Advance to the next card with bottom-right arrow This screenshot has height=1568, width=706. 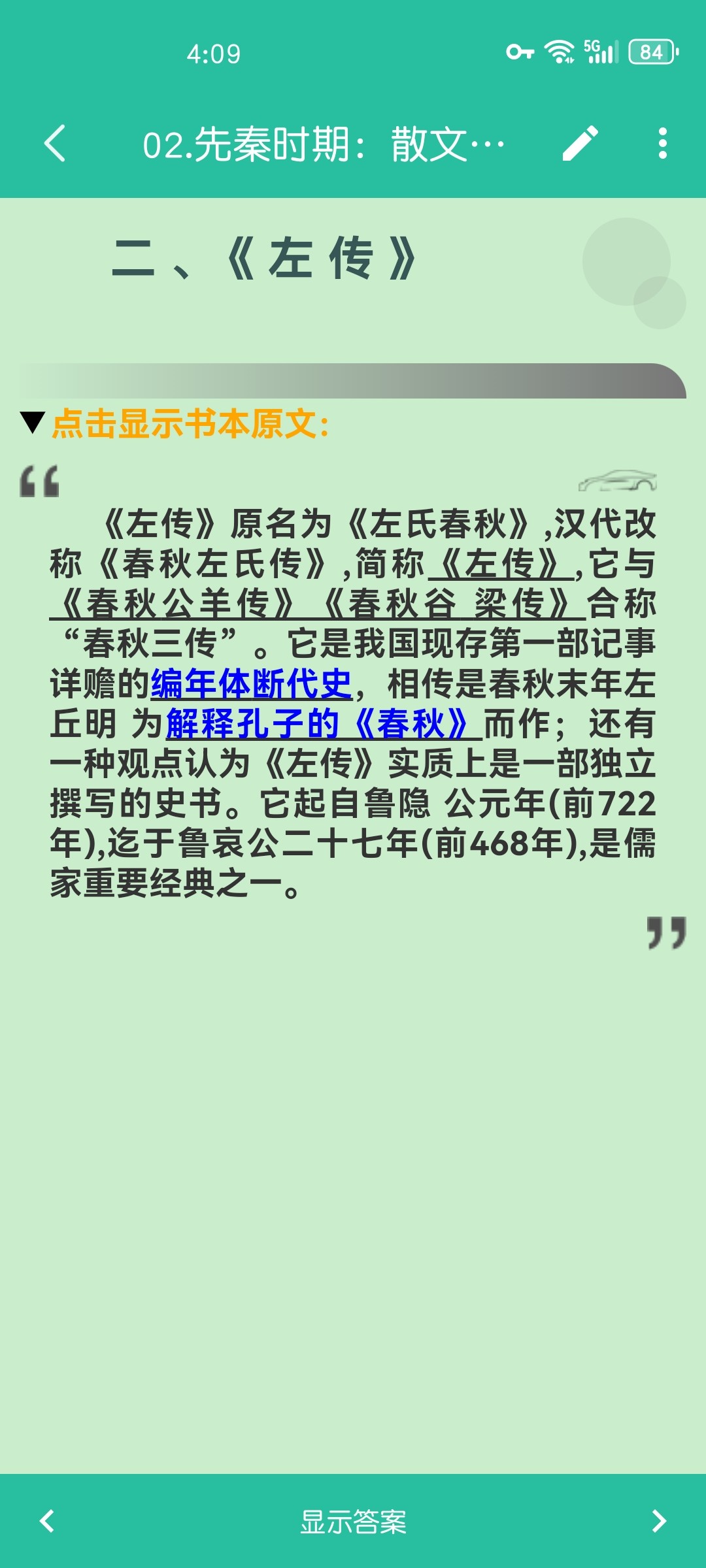pyautogui.click(x=659, y=1521)
